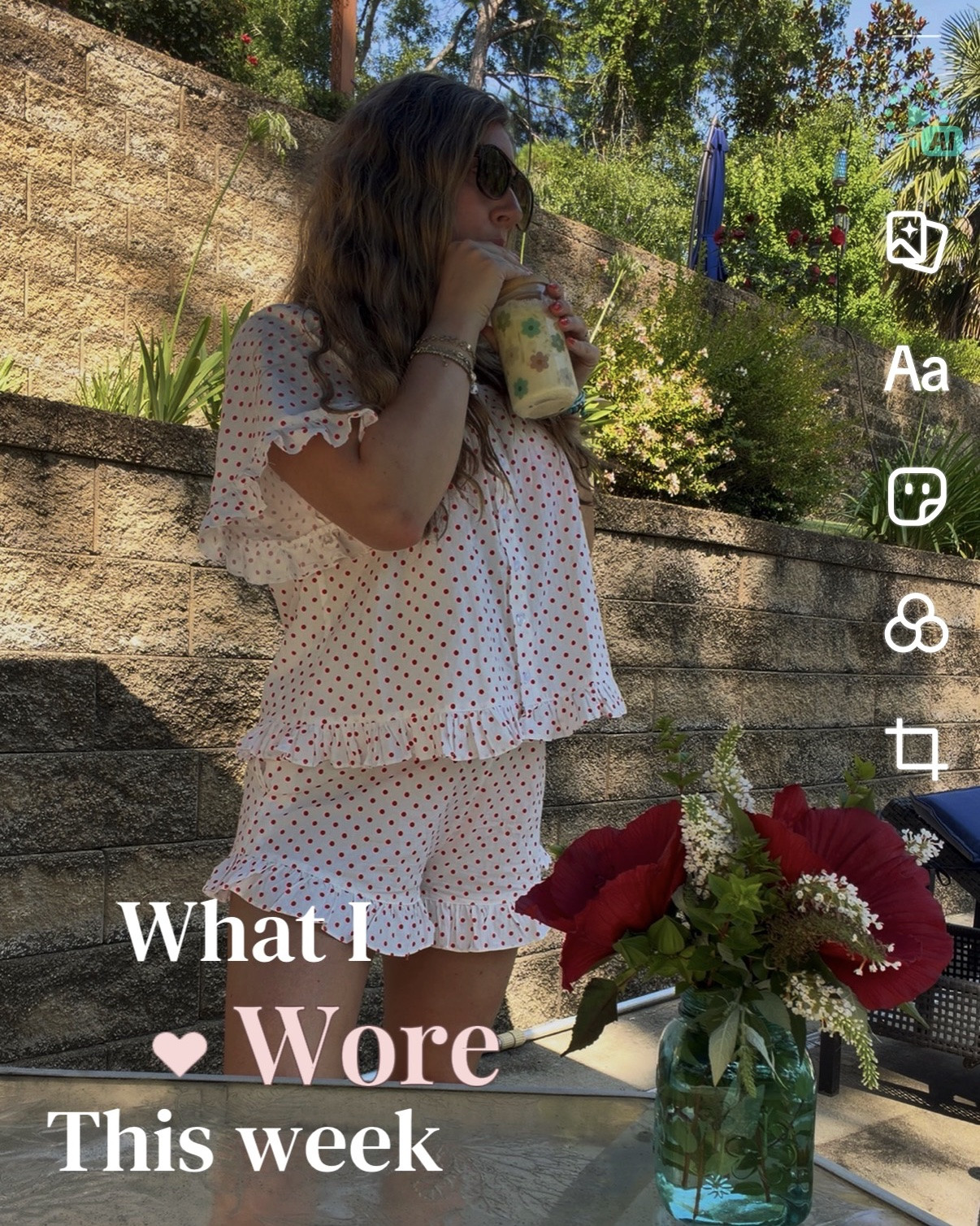This screenshot has width=980, height=1226.
Task: Add text with the Aa tool
Action: pos(917,369)
